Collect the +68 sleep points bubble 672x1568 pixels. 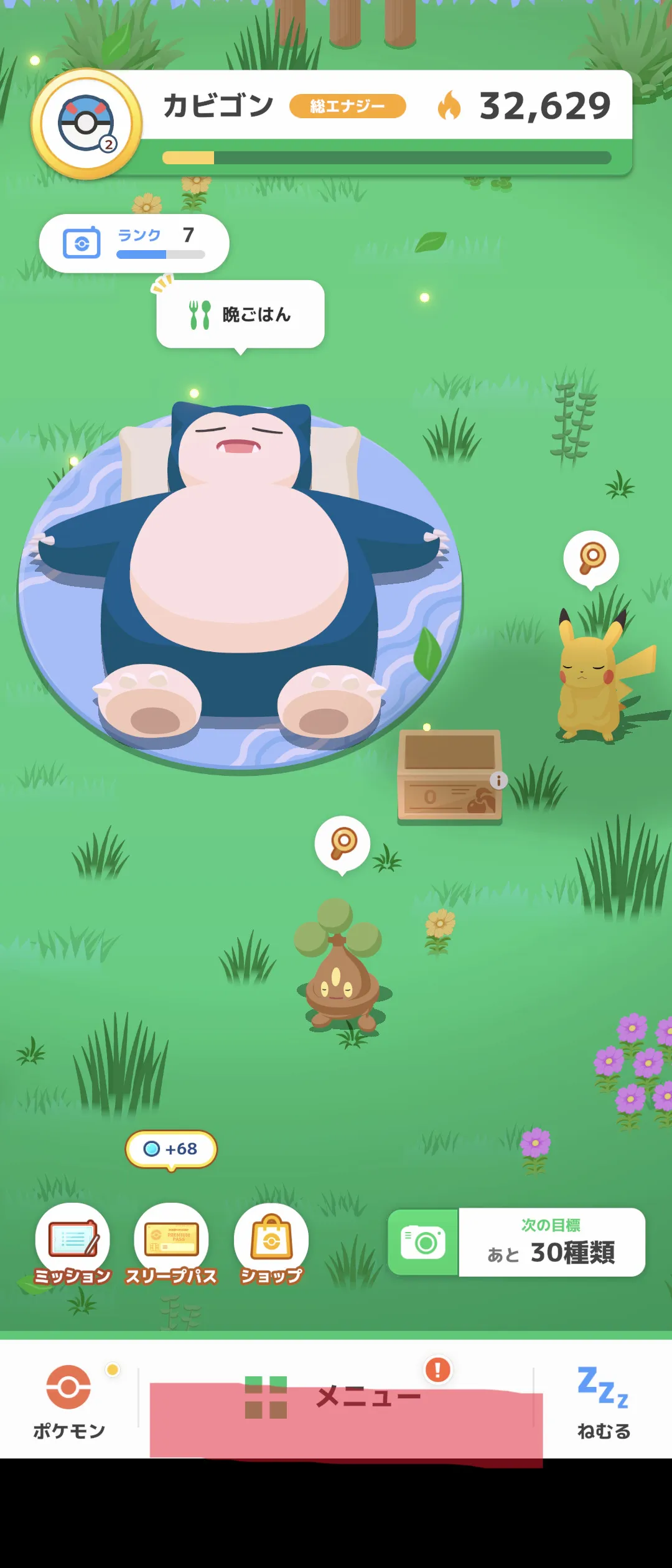tap(171, 1149)
